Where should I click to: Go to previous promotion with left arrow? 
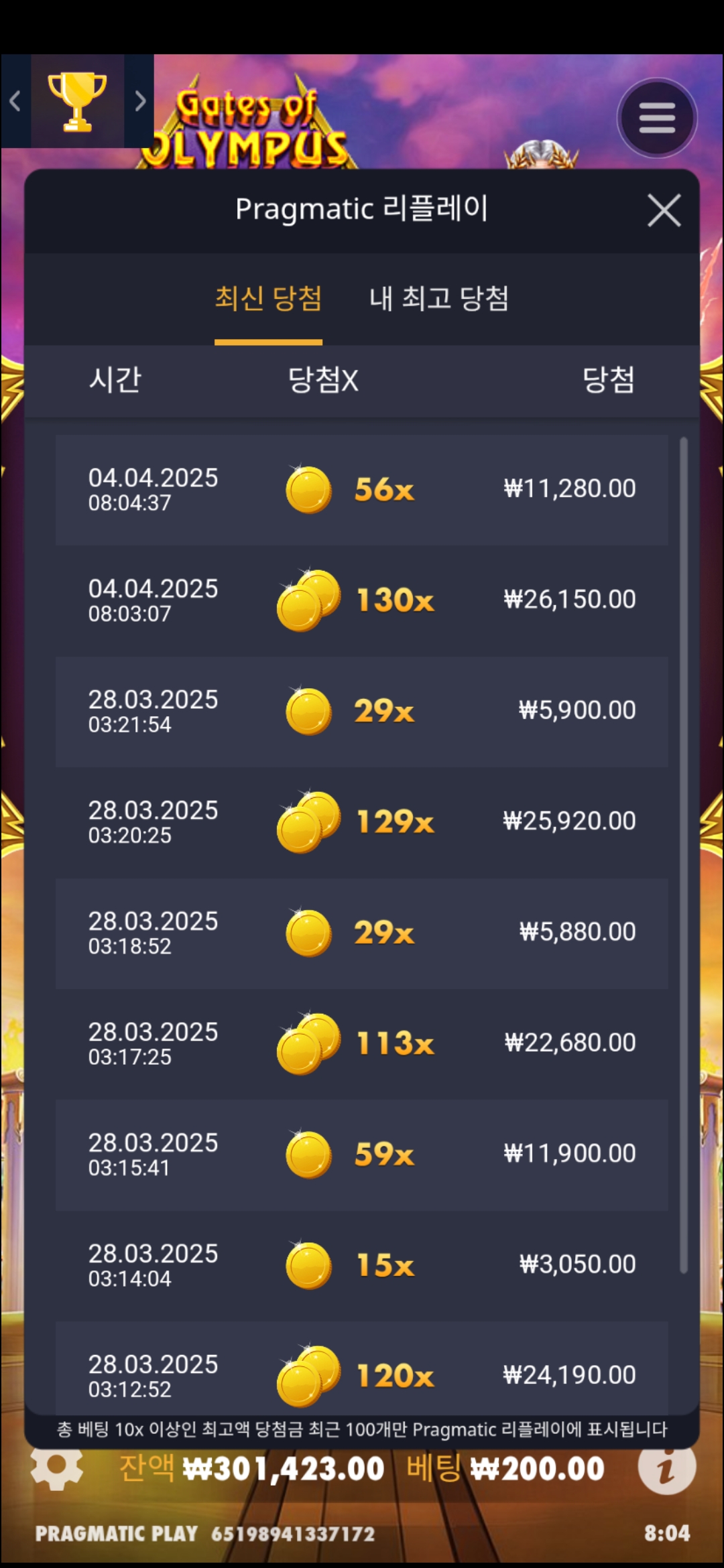point(15,101)
